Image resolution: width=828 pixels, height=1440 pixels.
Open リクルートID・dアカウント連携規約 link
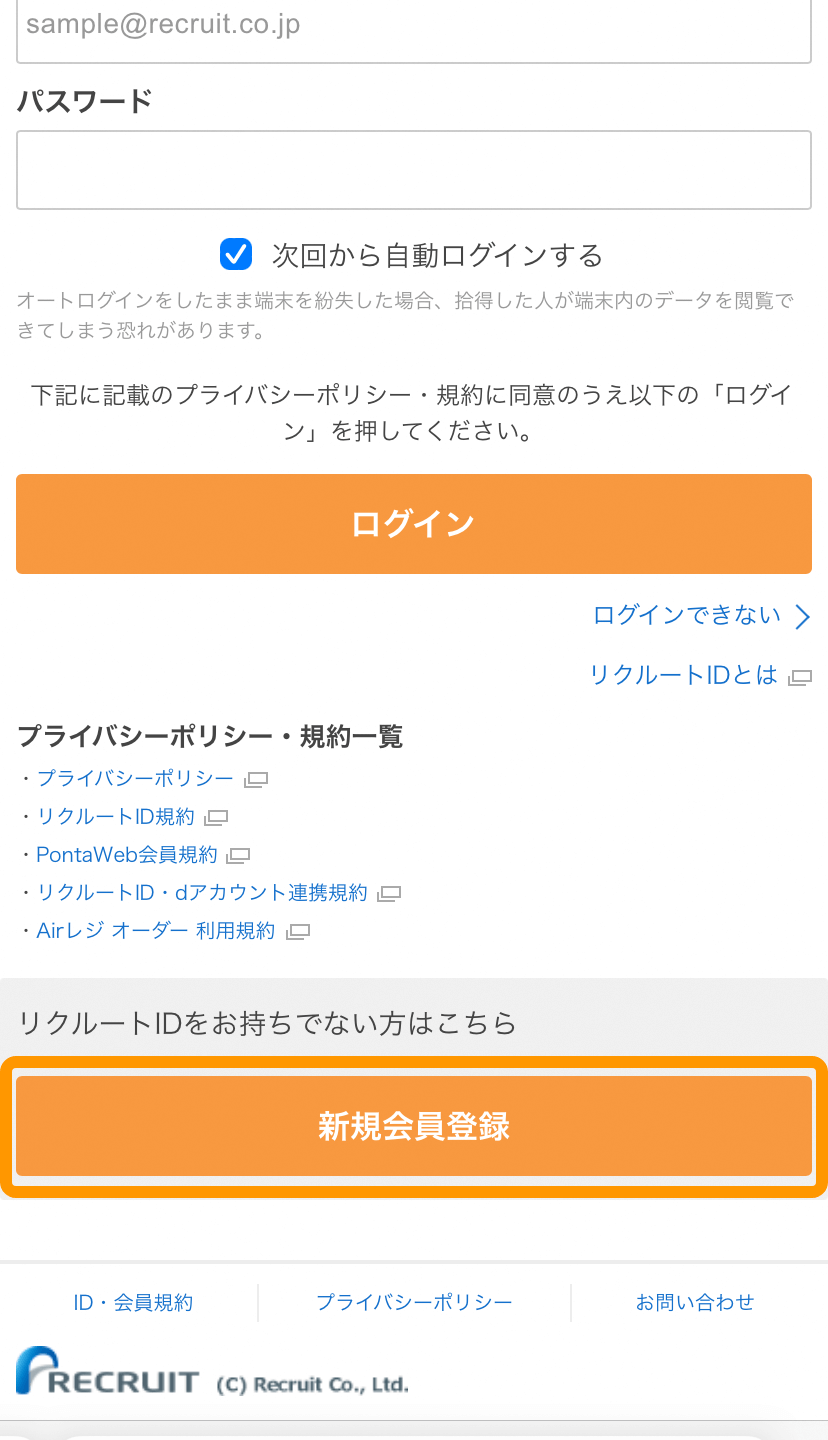click(x=202, y=892)
